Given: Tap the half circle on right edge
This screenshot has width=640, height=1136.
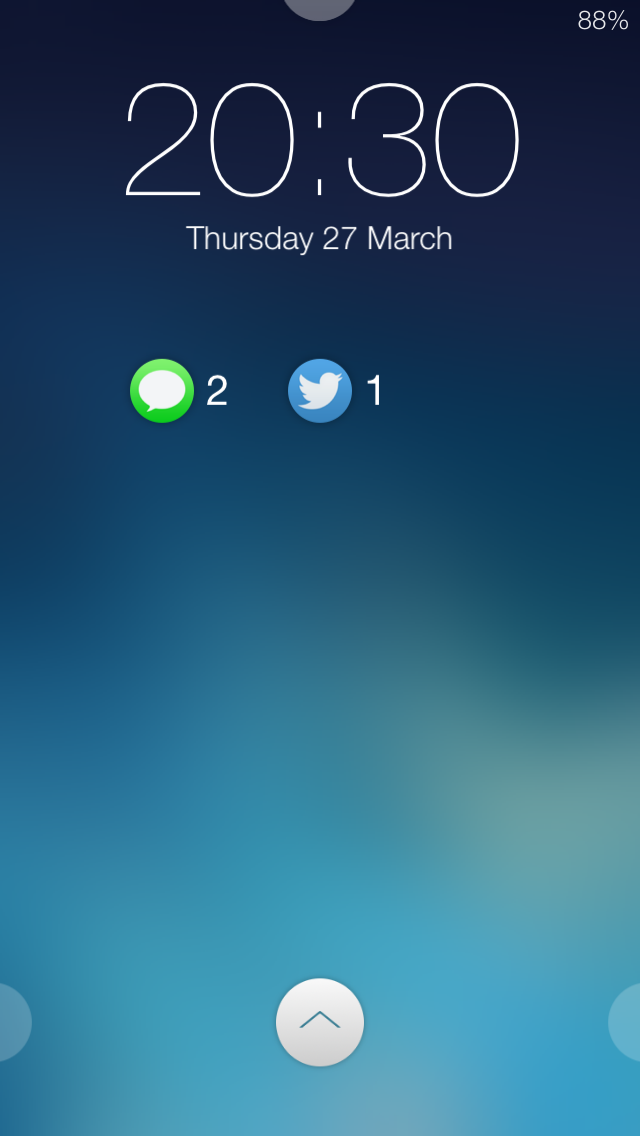Looking at the screenshot, I should point(625,1022).
